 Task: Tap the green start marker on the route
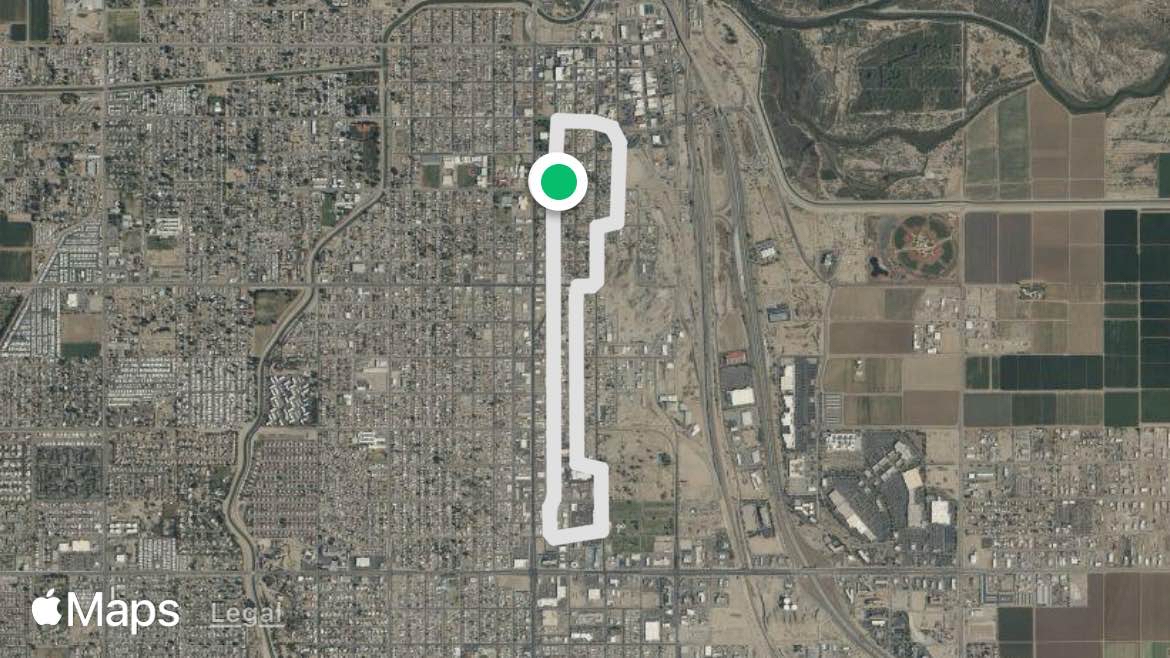click(557, 181)
